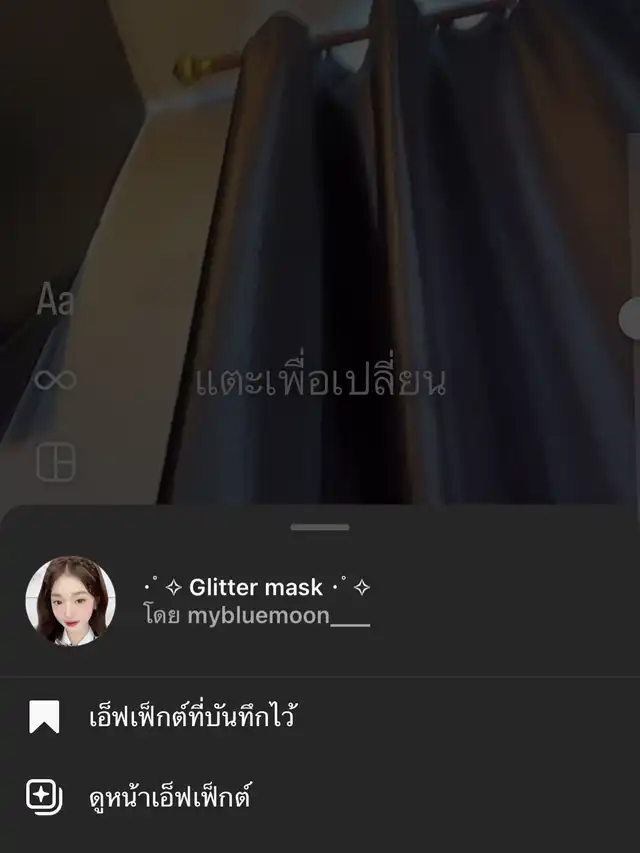Open the Layout grid mode
The height and width of the screenshot is (853, 640).
56,462
